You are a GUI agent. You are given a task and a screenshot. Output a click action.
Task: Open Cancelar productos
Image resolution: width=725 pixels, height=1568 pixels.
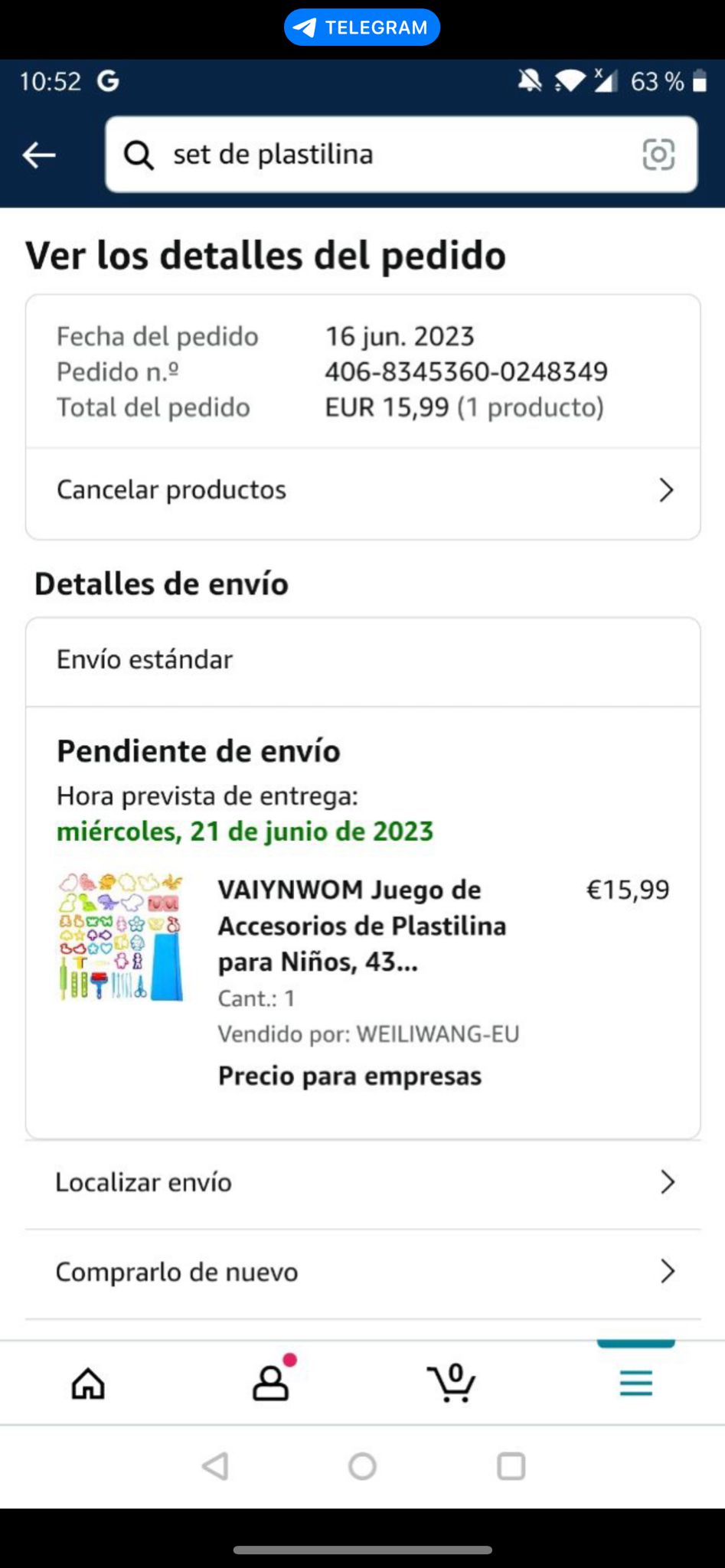click(x=363, y=490)
